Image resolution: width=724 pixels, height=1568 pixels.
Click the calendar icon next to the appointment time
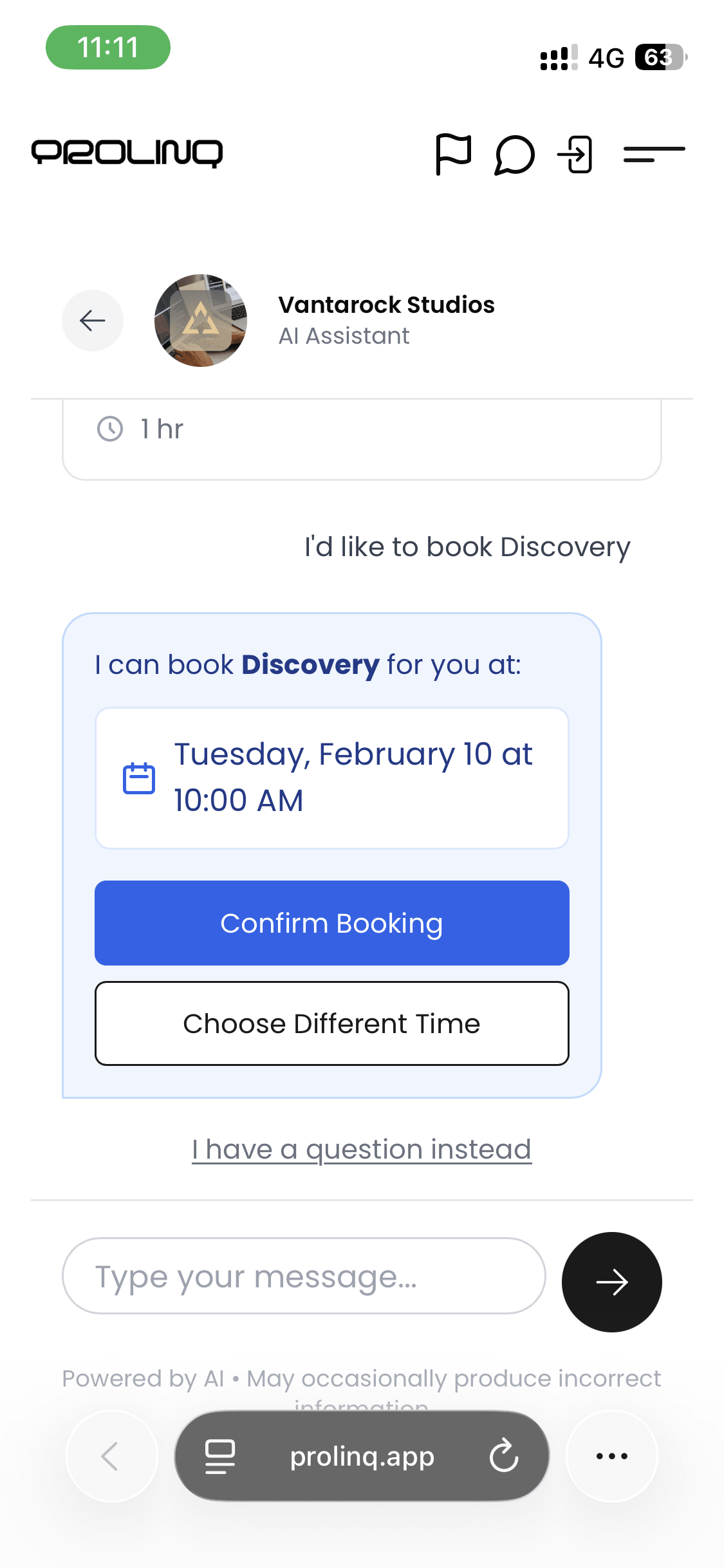[138, 778]
